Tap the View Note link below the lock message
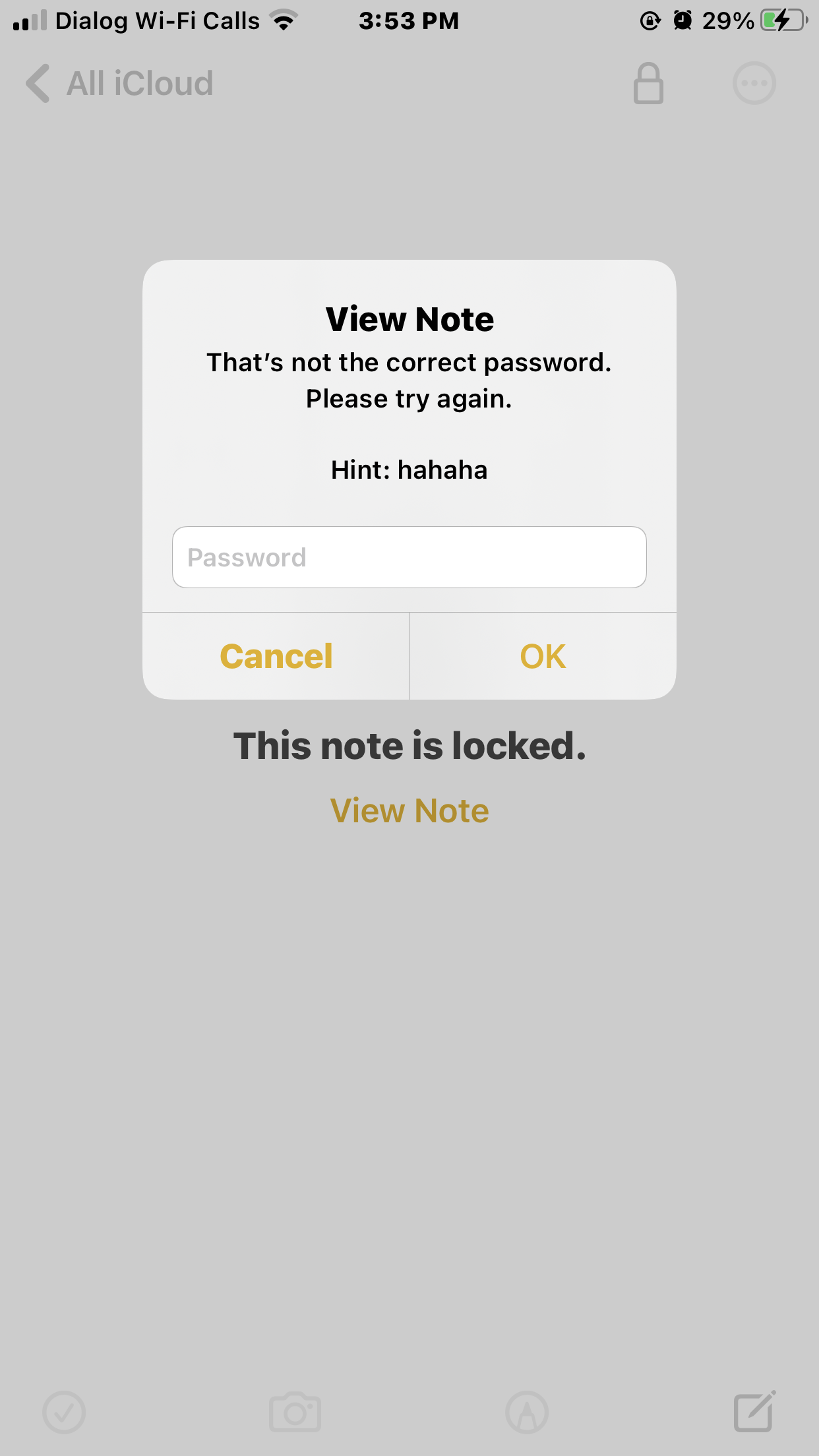819x1456 pixels. pos(409,810)
